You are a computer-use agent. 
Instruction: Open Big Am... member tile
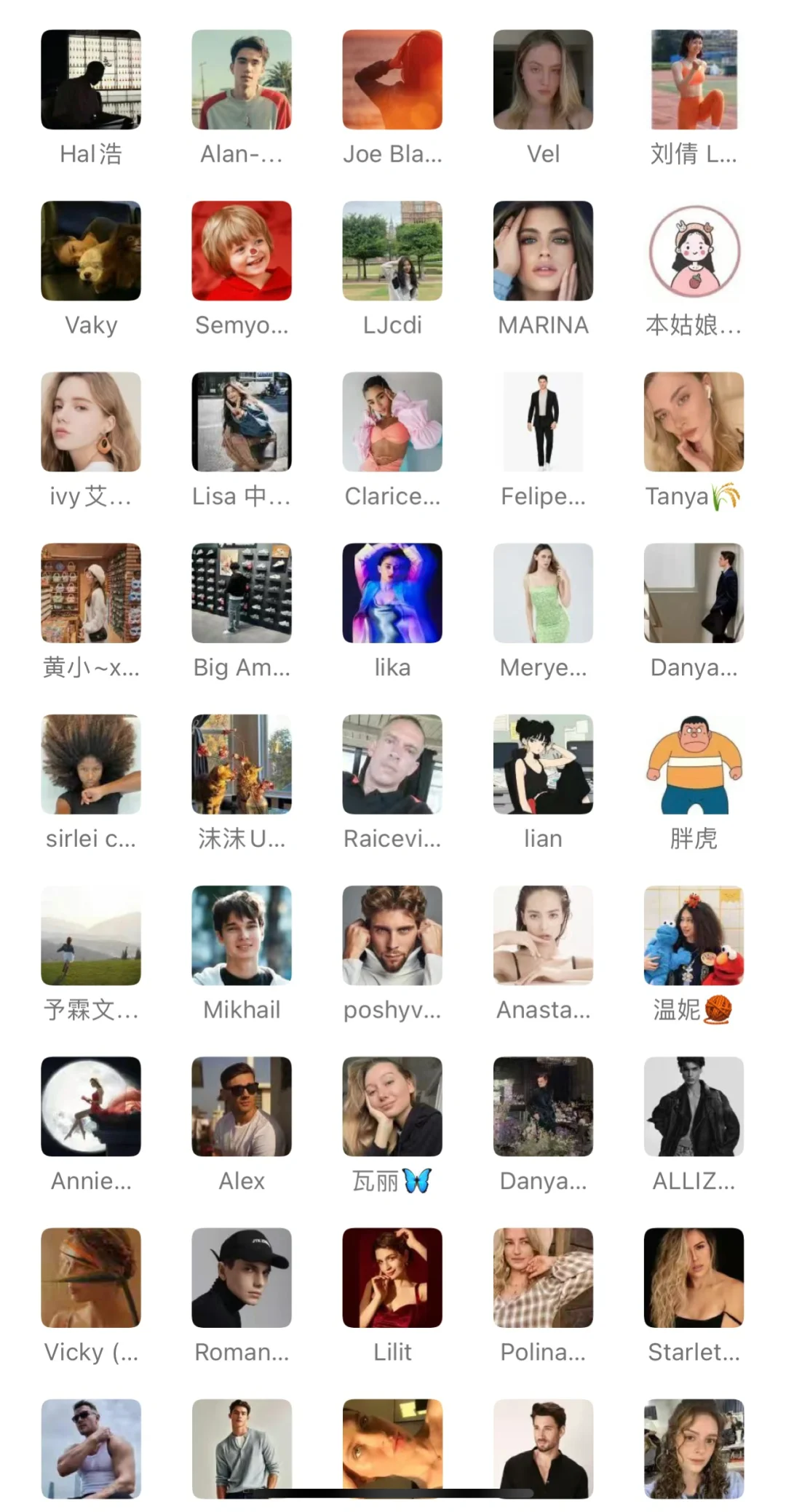click(x=242, y=593)
